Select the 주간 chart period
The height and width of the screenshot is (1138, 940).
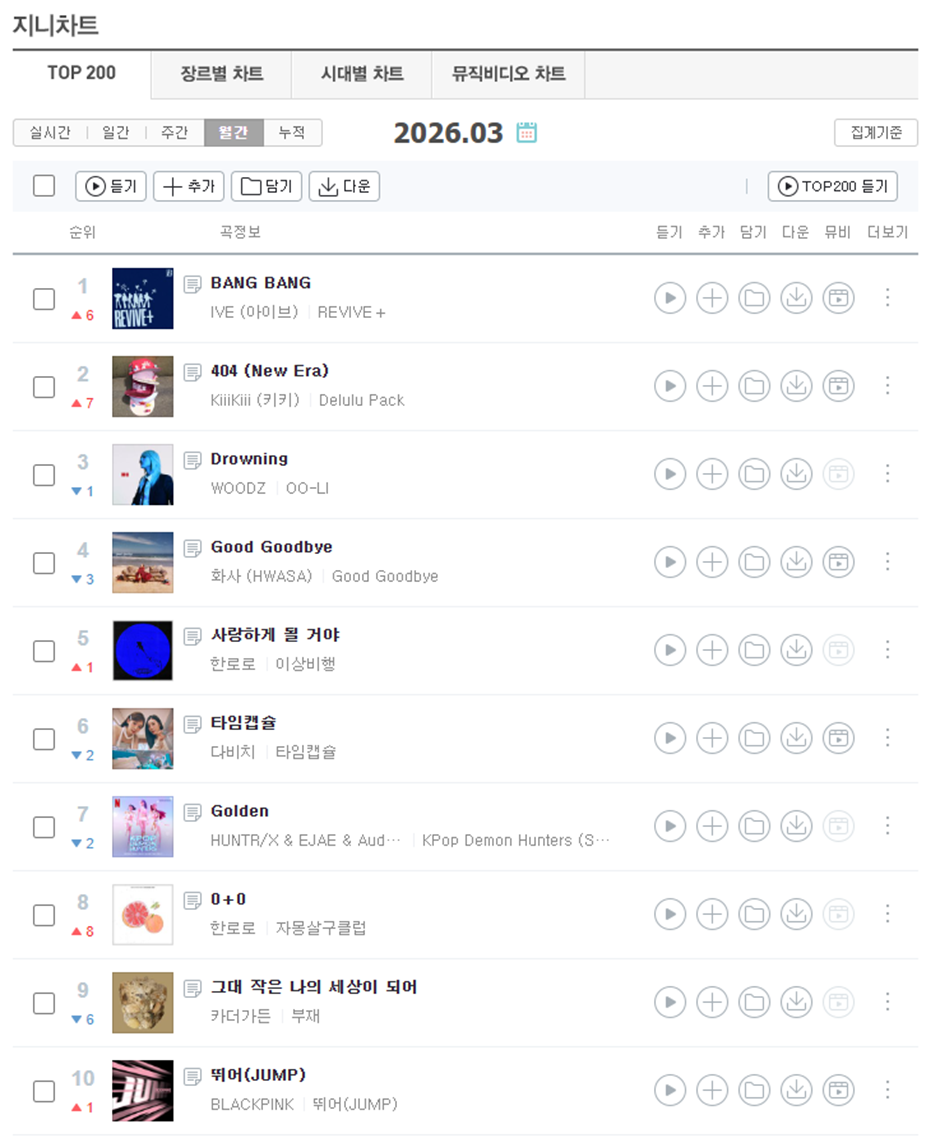click(175, 132)
